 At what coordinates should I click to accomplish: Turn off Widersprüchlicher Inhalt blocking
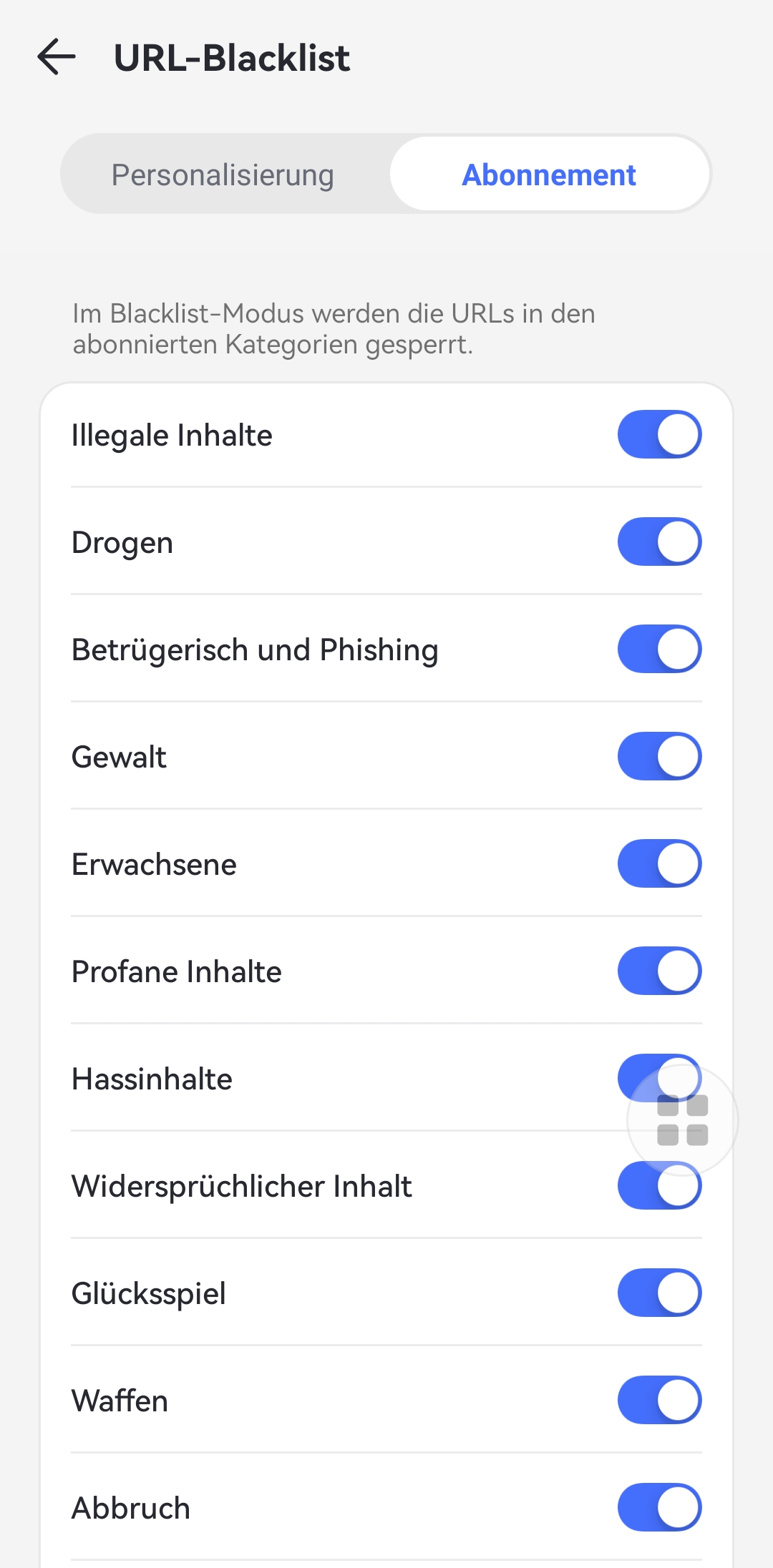point(658,1185)
